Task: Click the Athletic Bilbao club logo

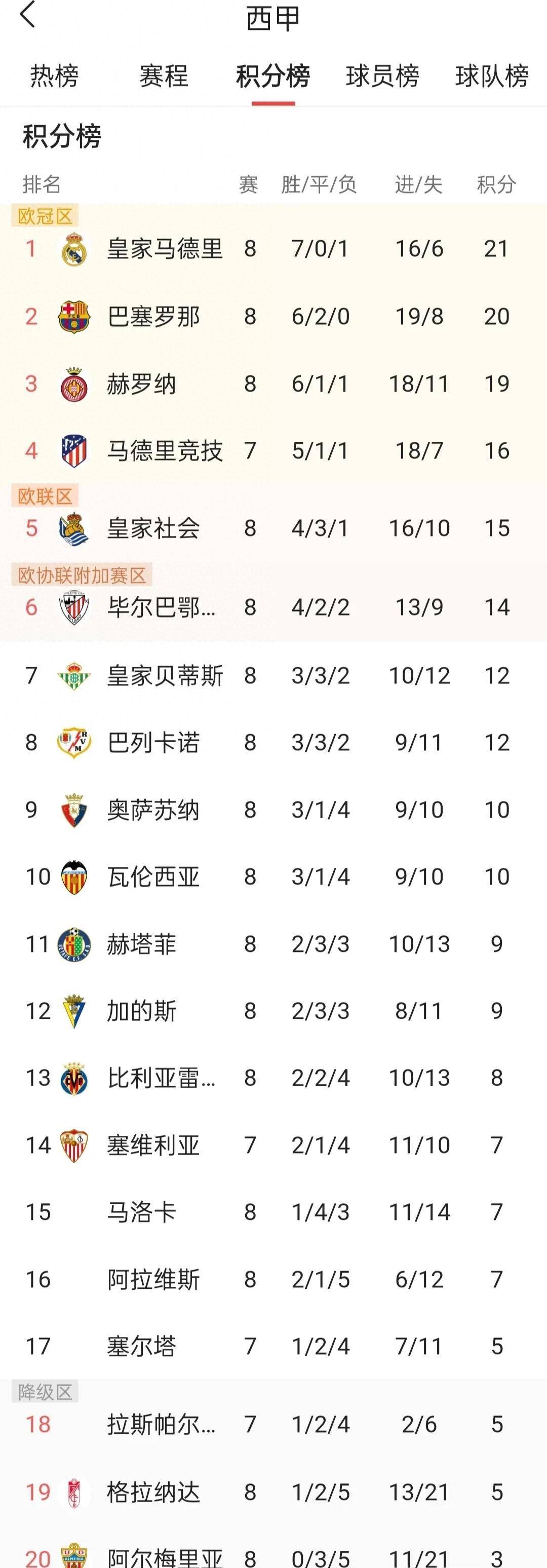Action: pos(73,606)
